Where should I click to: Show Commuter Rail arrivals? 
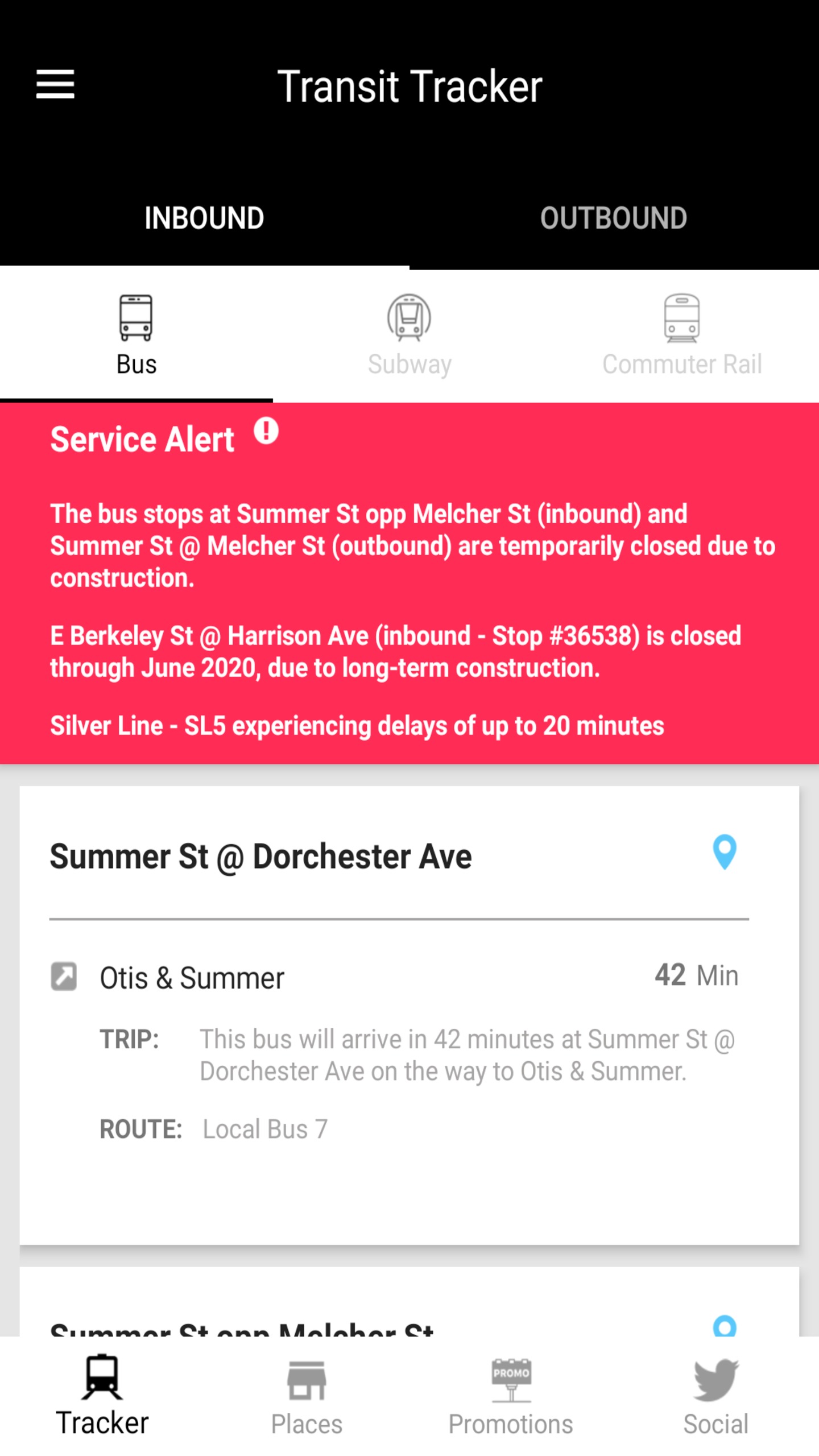pyautogui.click(x=681, y=336)
